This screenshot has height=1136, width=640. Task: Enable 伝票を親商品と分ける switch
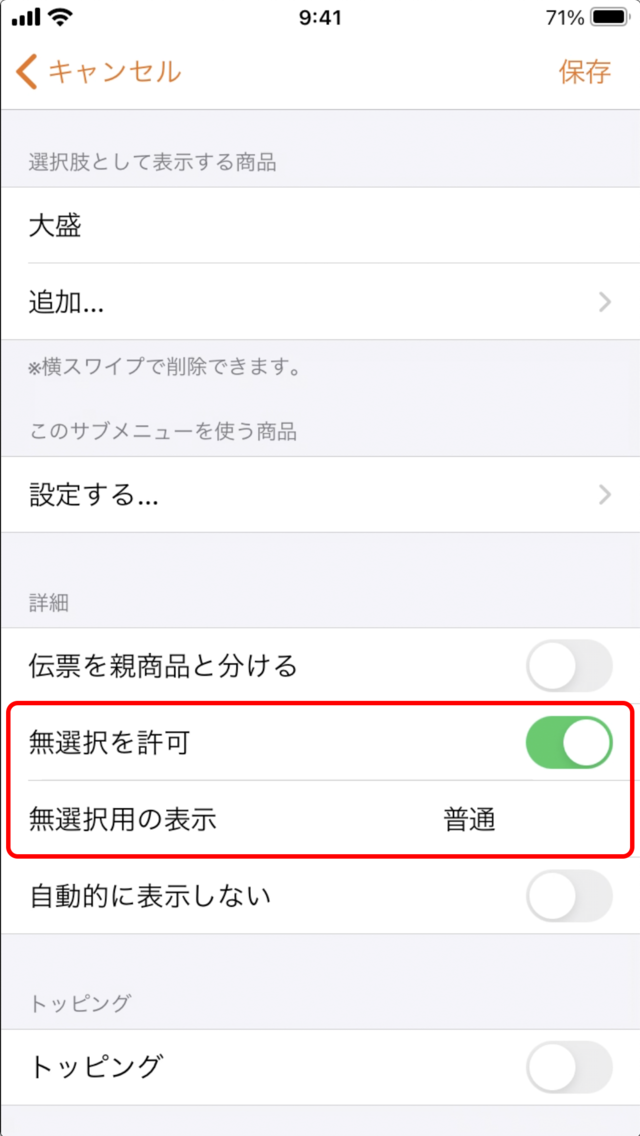[570, 665]
